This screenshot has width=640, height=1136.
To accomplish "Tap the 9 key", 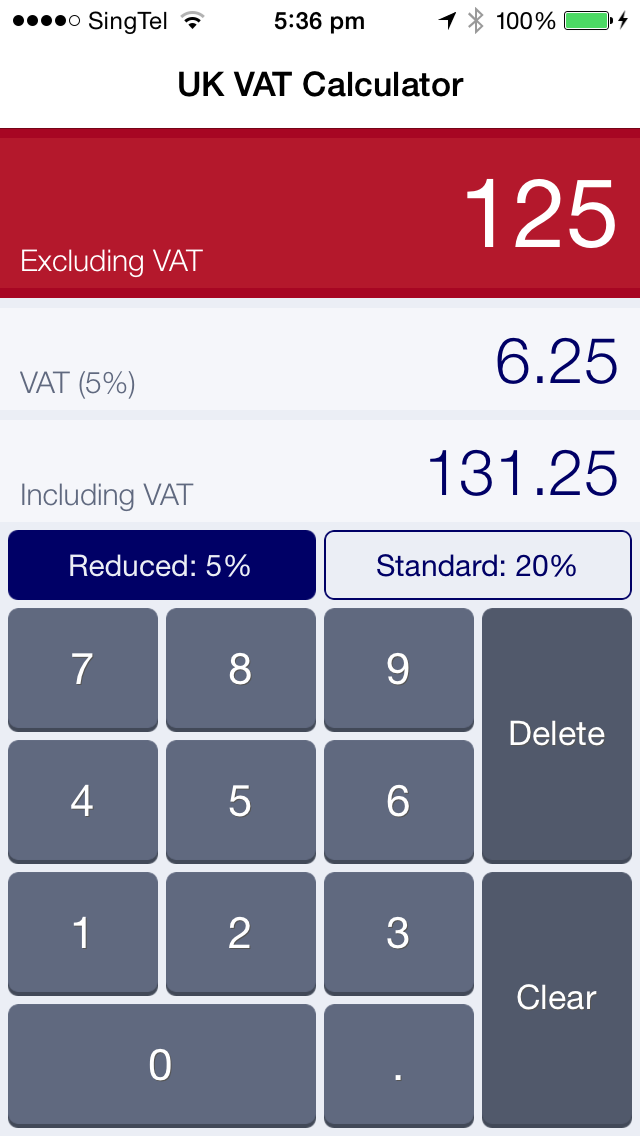I will pyautogui.click(x=399, y=669).
